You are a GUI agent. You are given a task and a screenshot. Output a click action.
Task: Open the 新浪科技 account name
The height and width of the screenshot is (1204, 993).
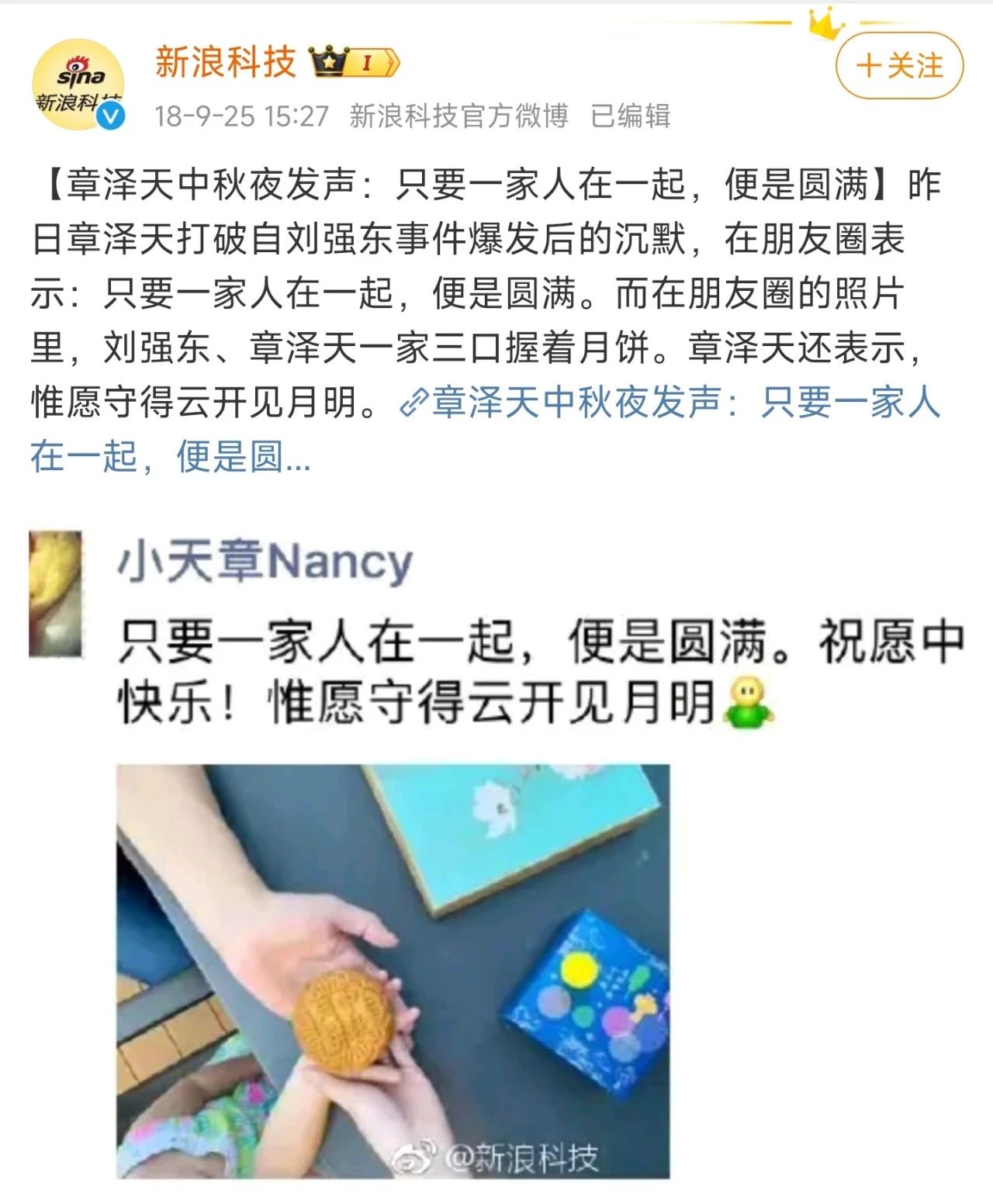tap(226, 62)
